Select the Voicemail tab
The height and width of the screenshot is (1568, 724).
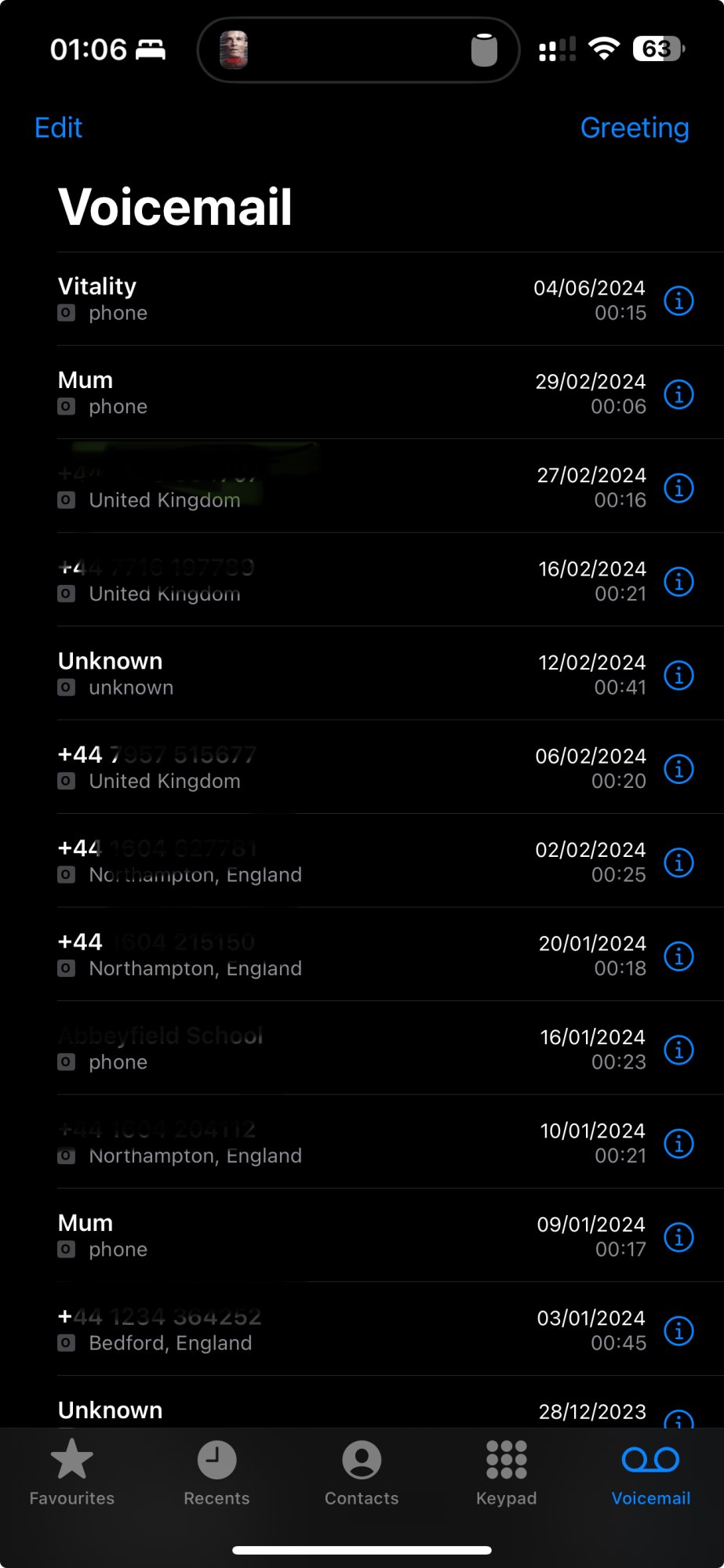650,1472
